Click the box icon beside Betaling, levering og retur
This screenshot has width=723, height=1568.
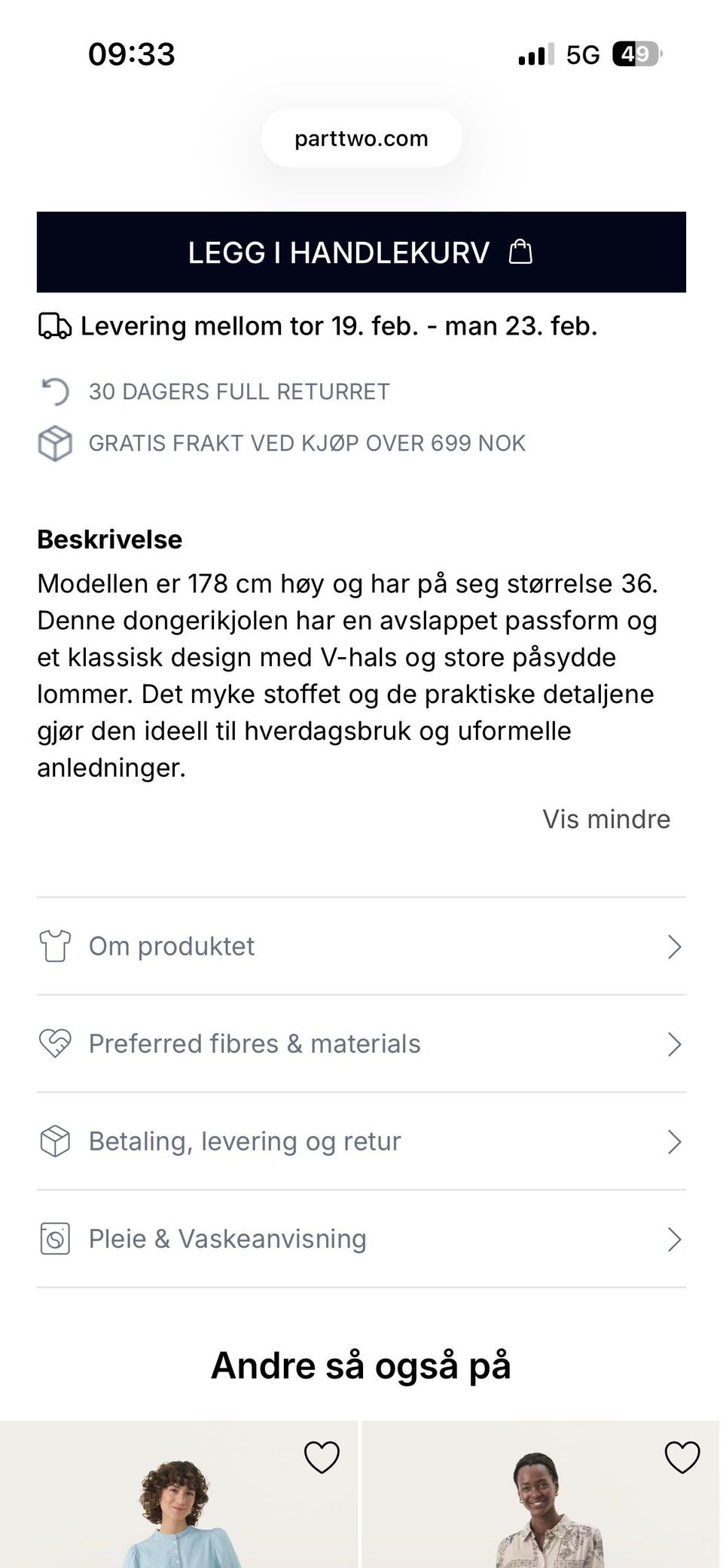click(x=55, y=1141)
